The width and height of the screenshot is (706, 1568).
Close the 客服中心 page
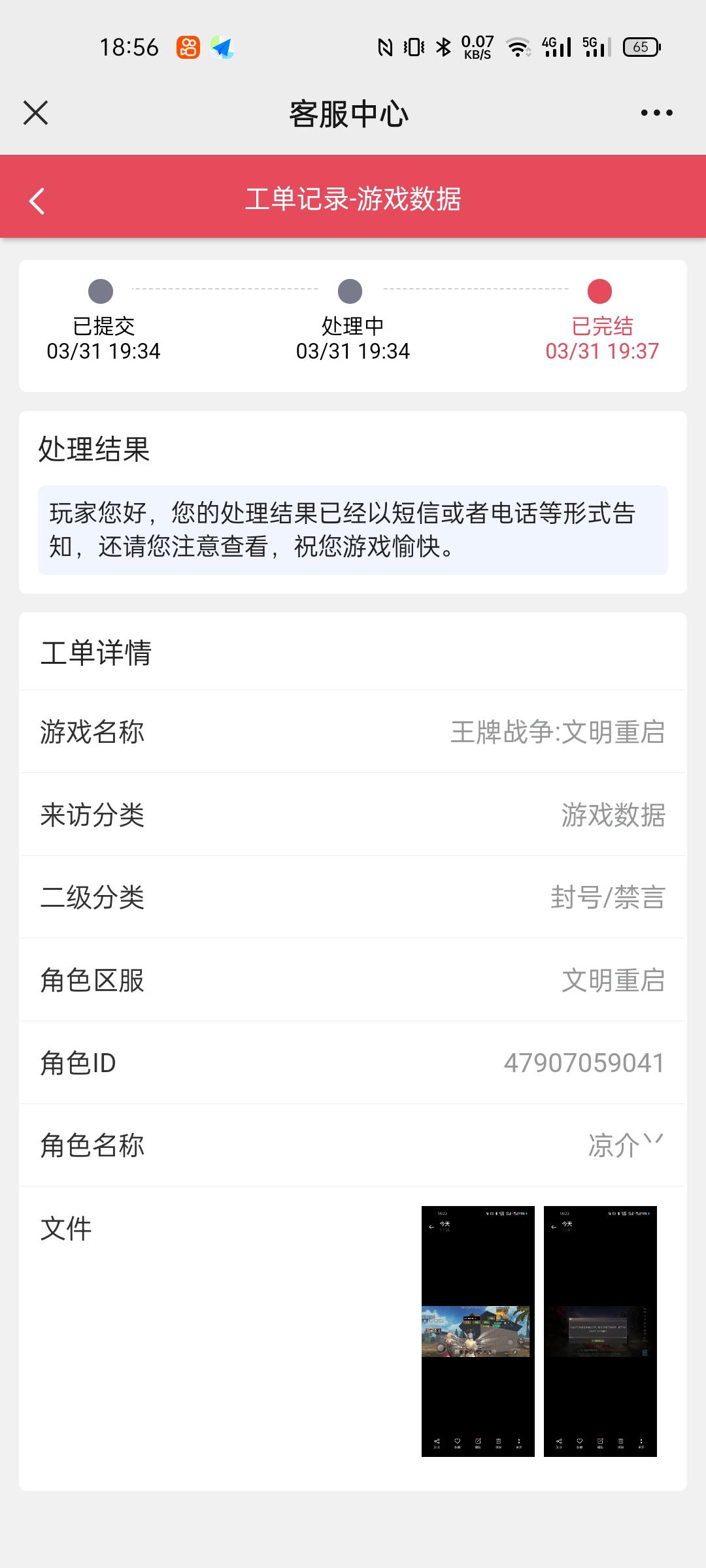36,112
